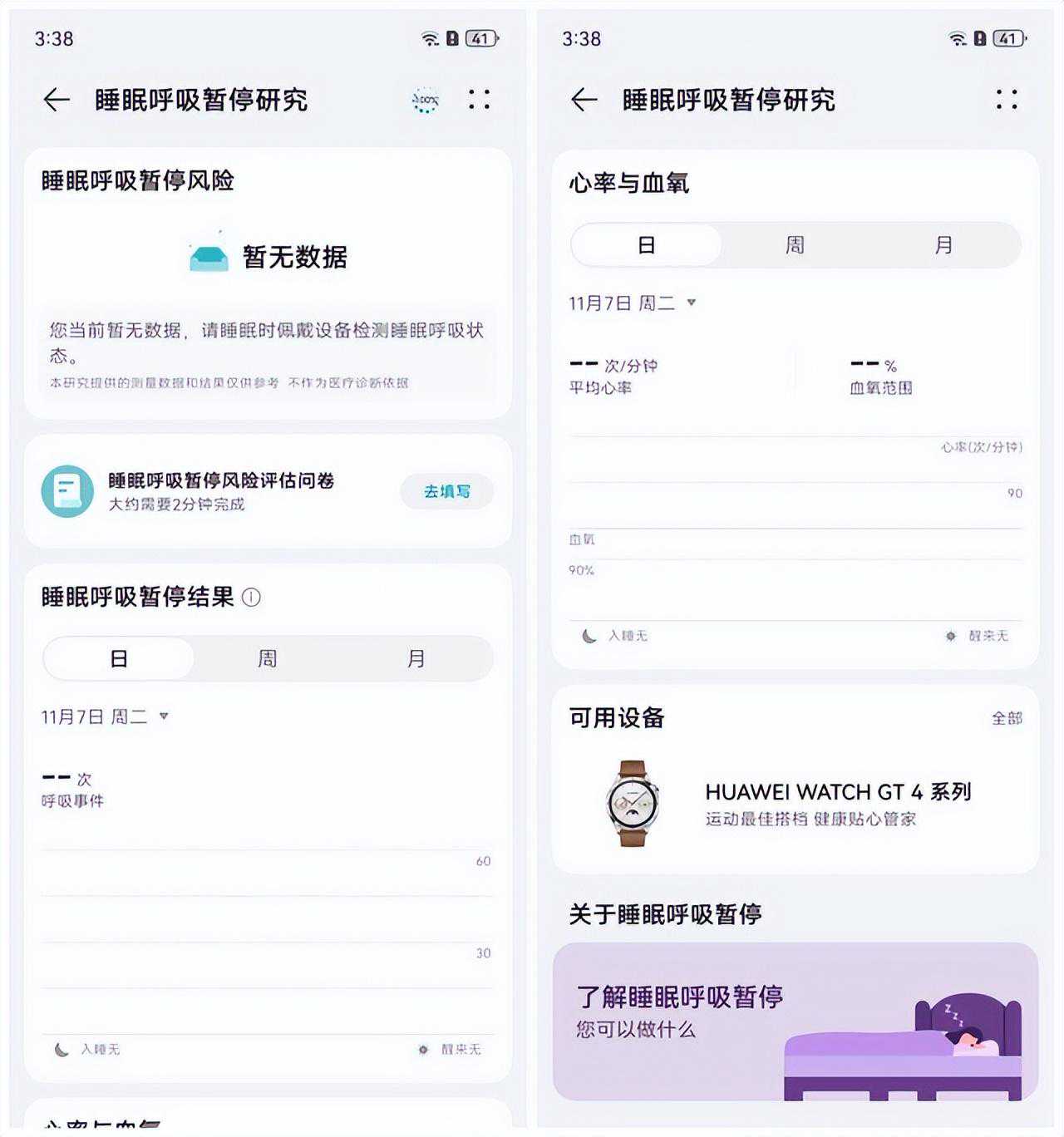Tap the syncing progress icon in the title bar
Viewport: 1064px width, 1137px height.
tap(426, 101)
